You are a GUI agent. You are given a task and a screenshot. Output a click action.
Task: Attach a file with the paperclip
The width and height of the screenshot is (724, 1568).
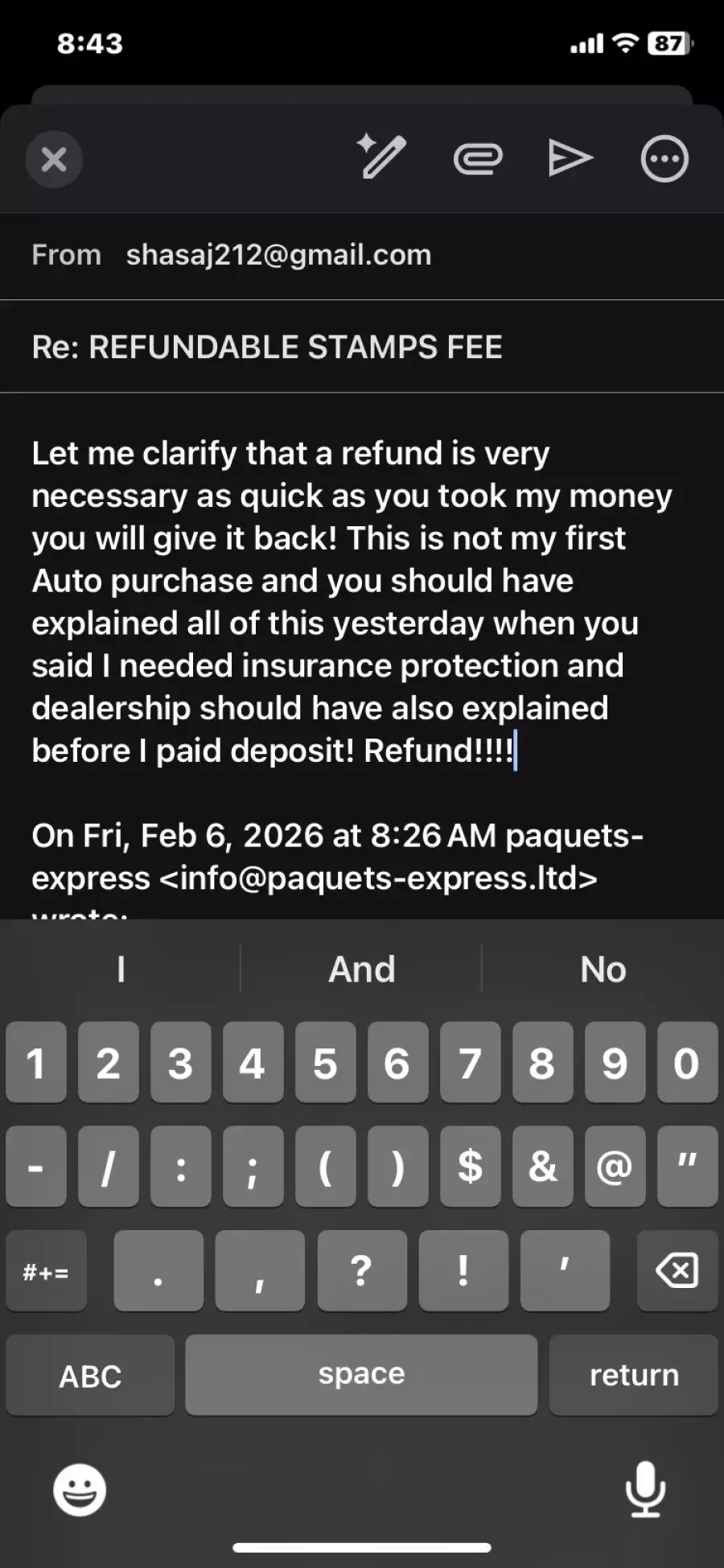pyautogui.click(x=478, y=158)
